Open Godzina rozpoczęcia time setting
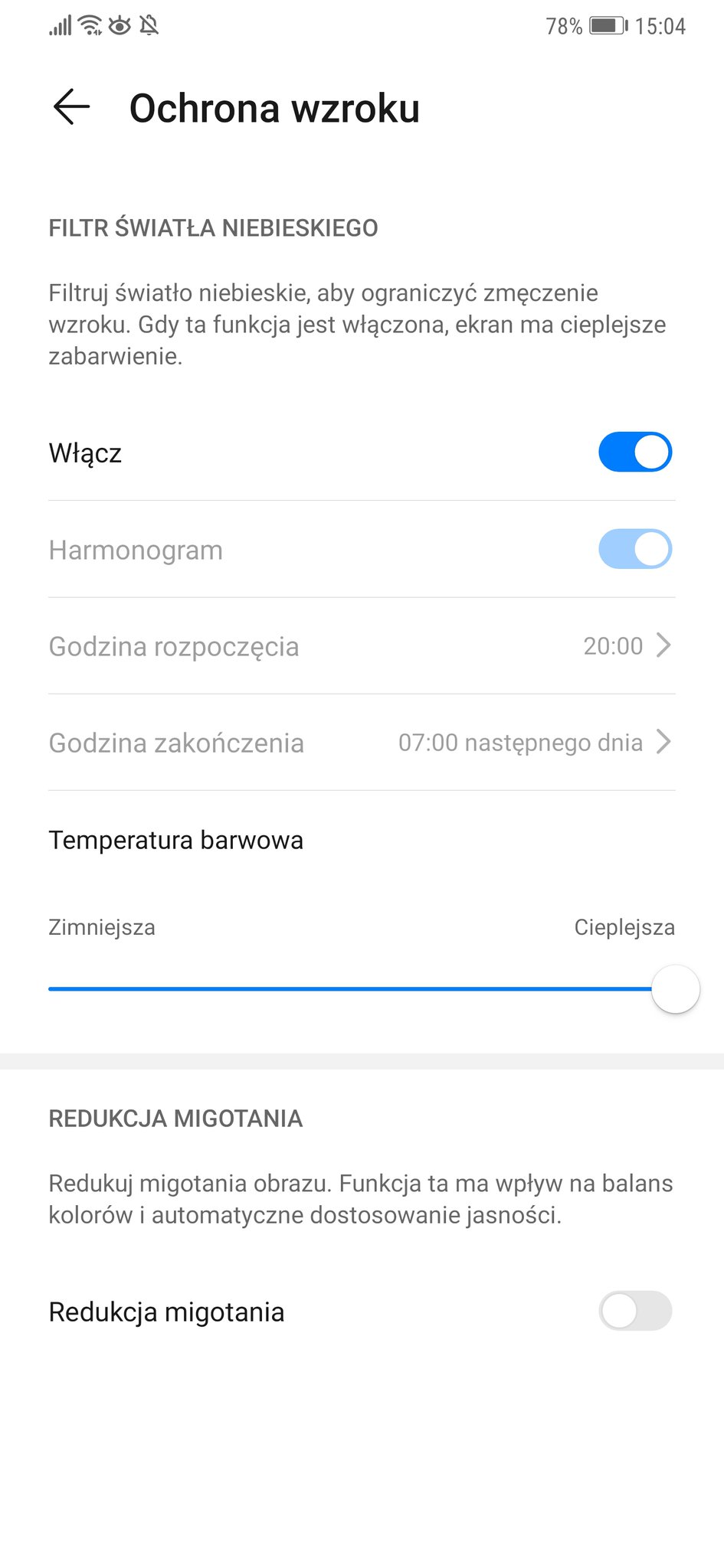The height and width of the screenshot is (1568, 724). (362, 646)
